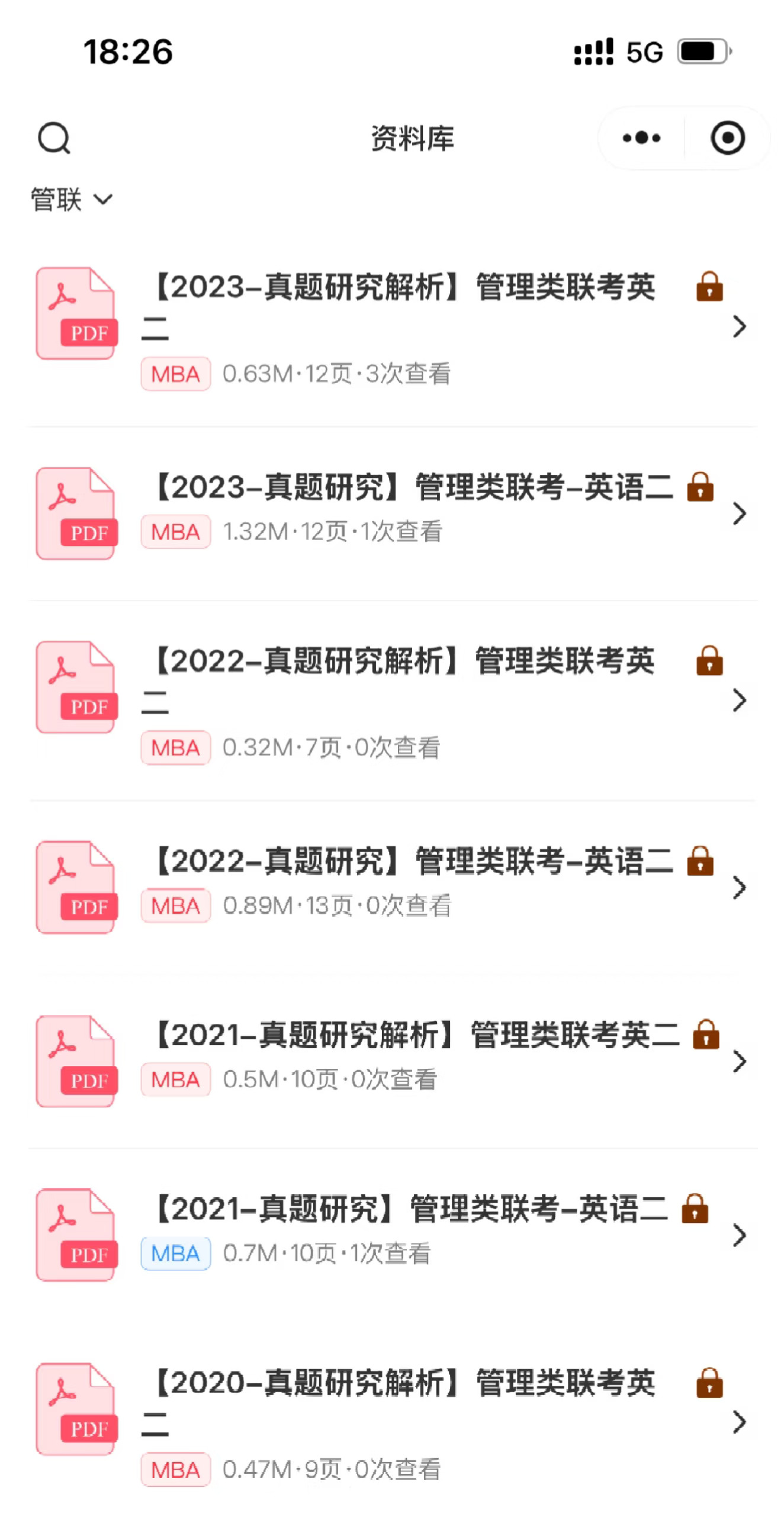The image size is (784, 1516).
Task: Open 2022-真题研究解析 管理类联考英二 PDF
Action: pos(392,701)
